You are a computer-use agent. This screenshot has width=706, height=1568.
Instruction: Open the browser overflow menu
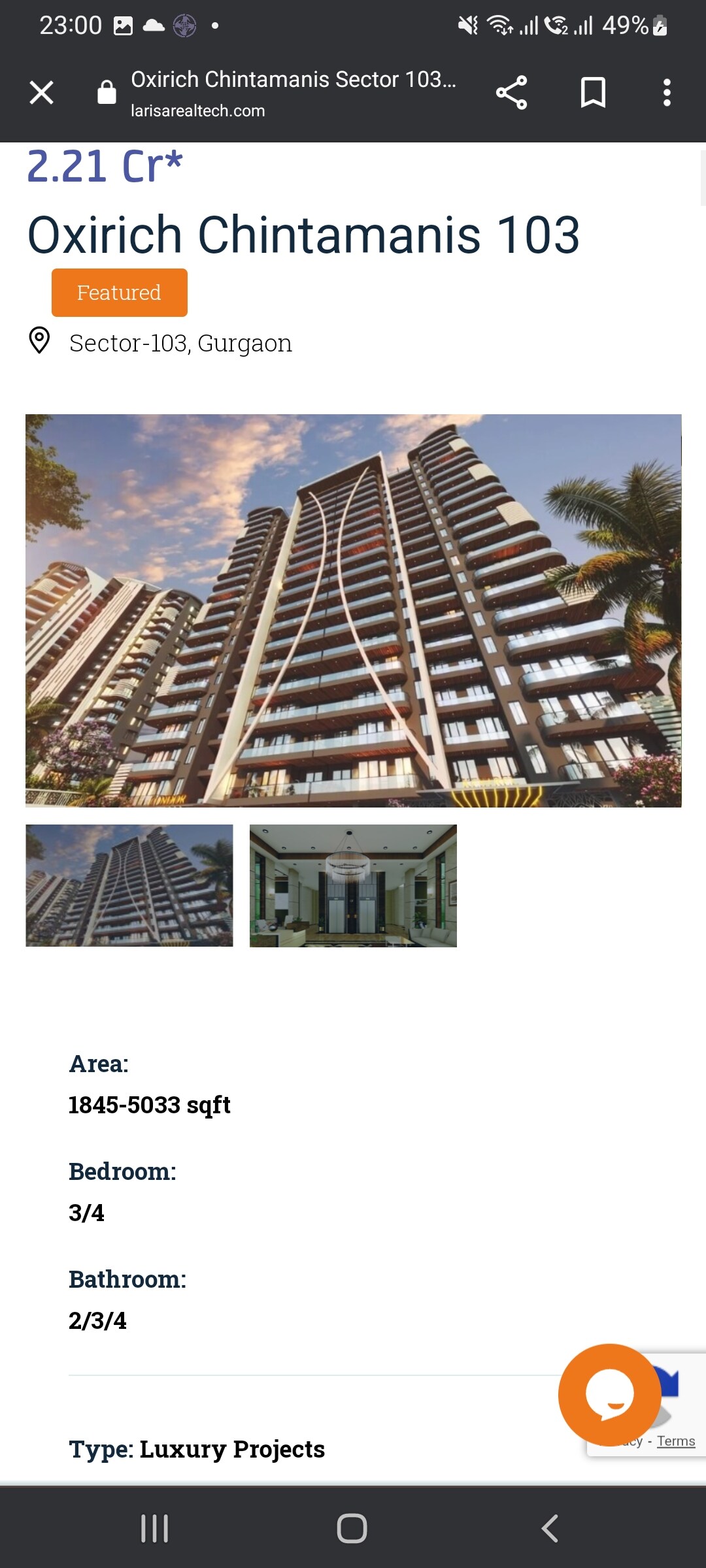pos(667,93)
